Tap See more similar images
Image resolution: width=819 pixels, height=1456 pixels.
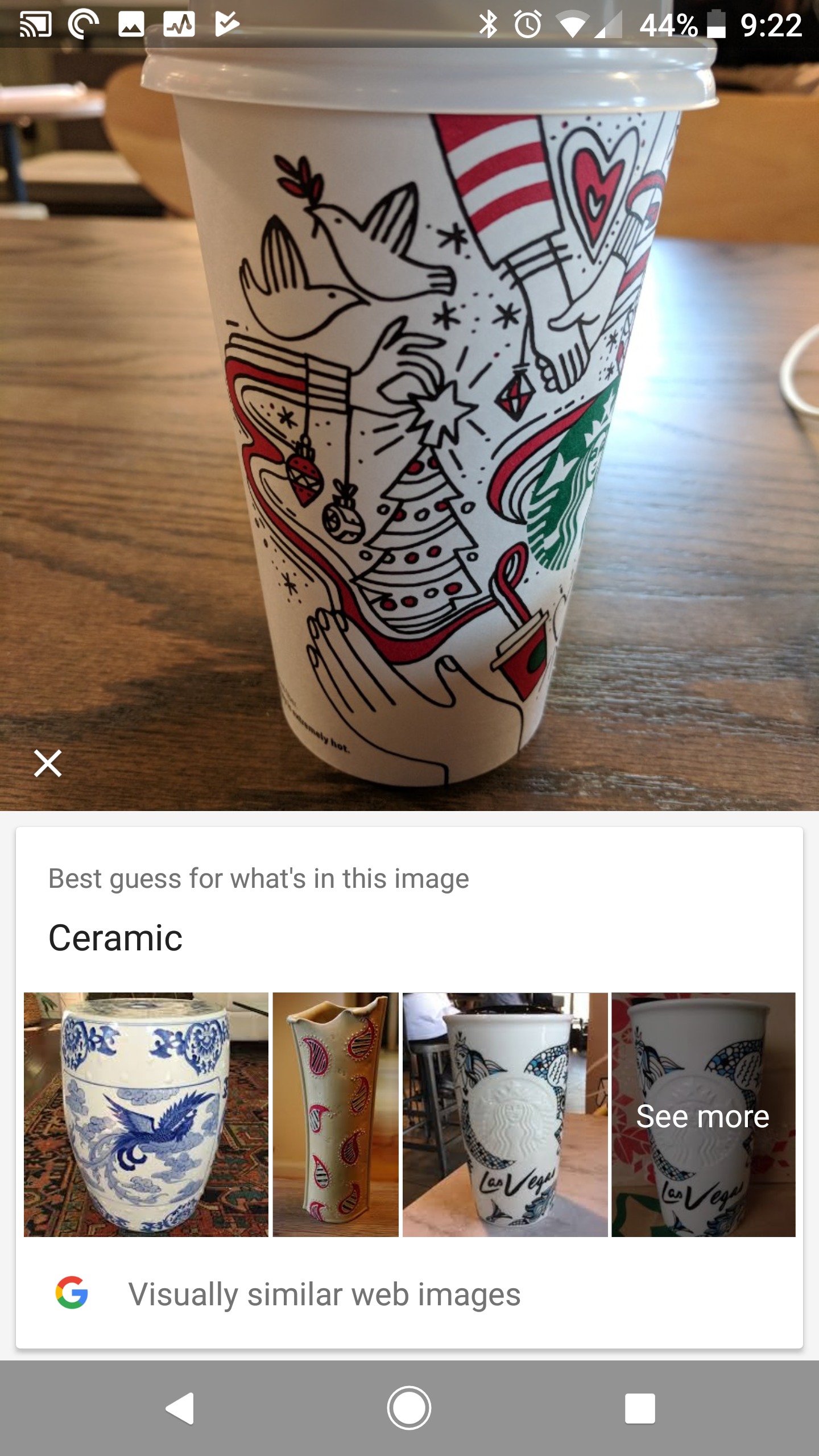pyautogui.click(x=704, y=1114)
